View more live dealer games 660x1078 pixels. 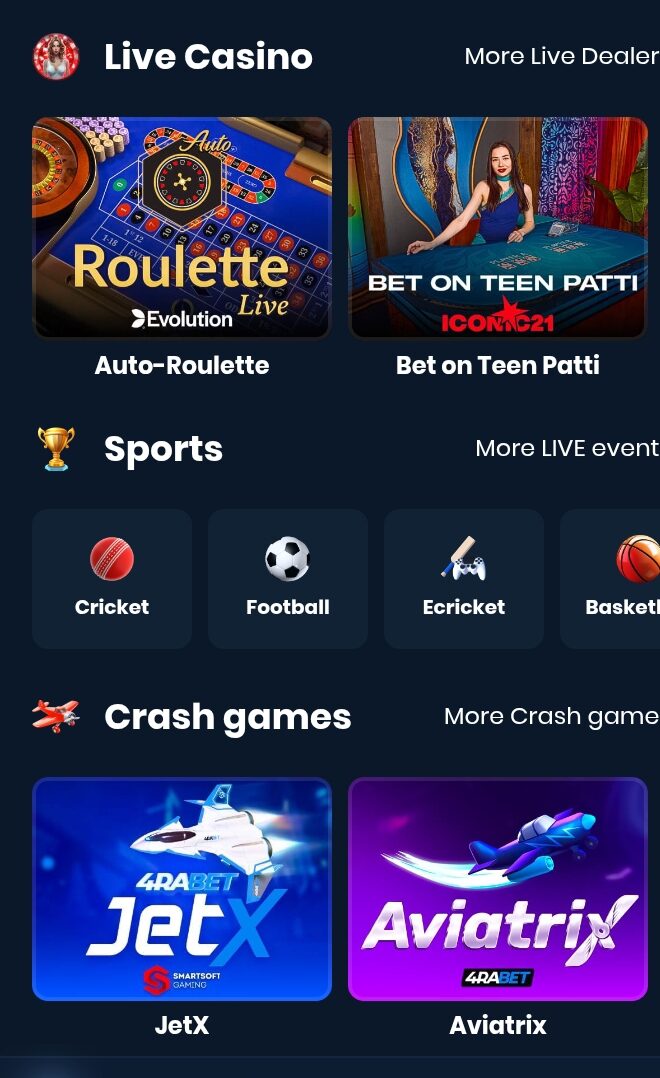pyautogui.click(x=561, y=57)
